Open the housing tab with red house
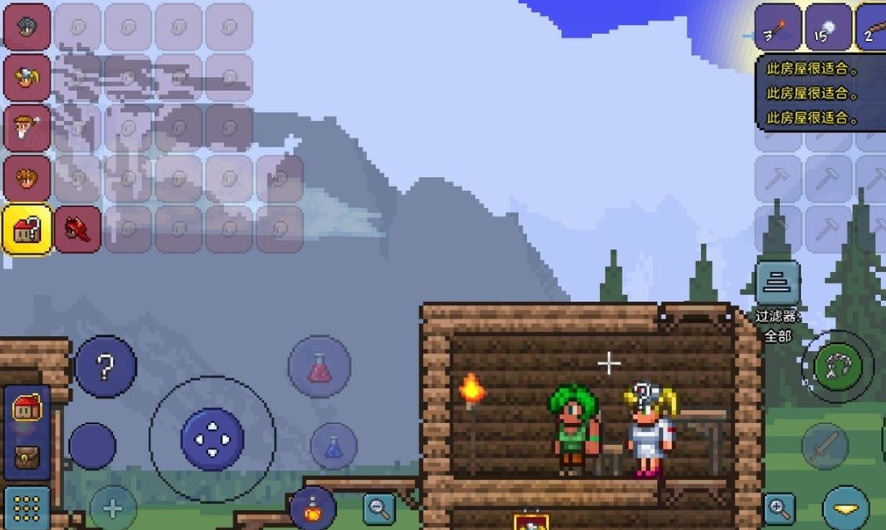The height and width of the screenshot is (530, 886). (27, 408)
